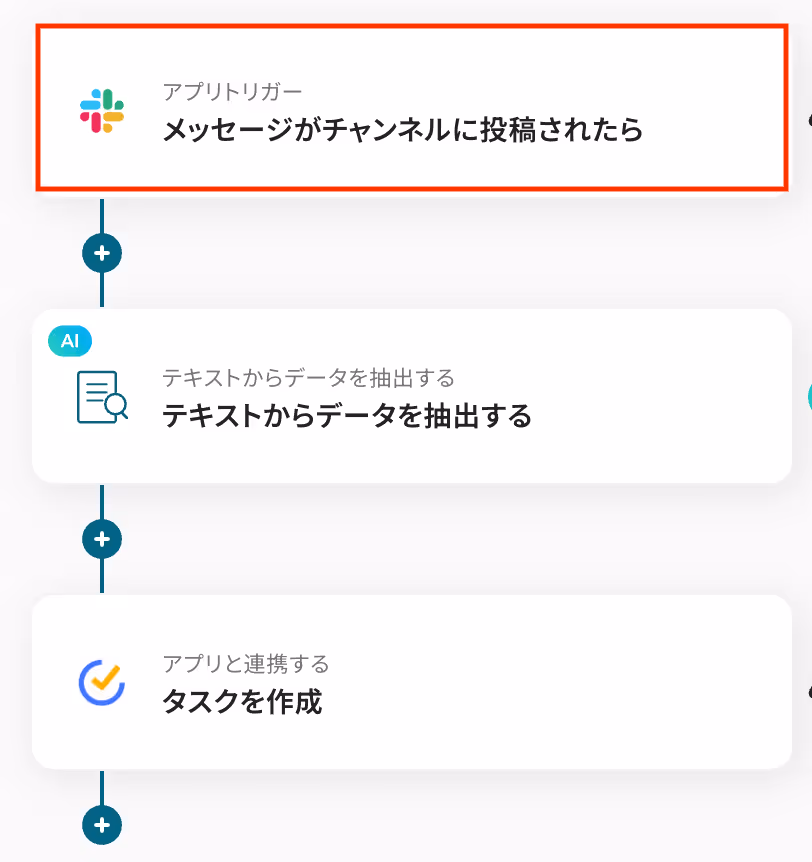Open the AI text data extraction step
Viewport: 812px width, 862px height.
pos(412,396)
